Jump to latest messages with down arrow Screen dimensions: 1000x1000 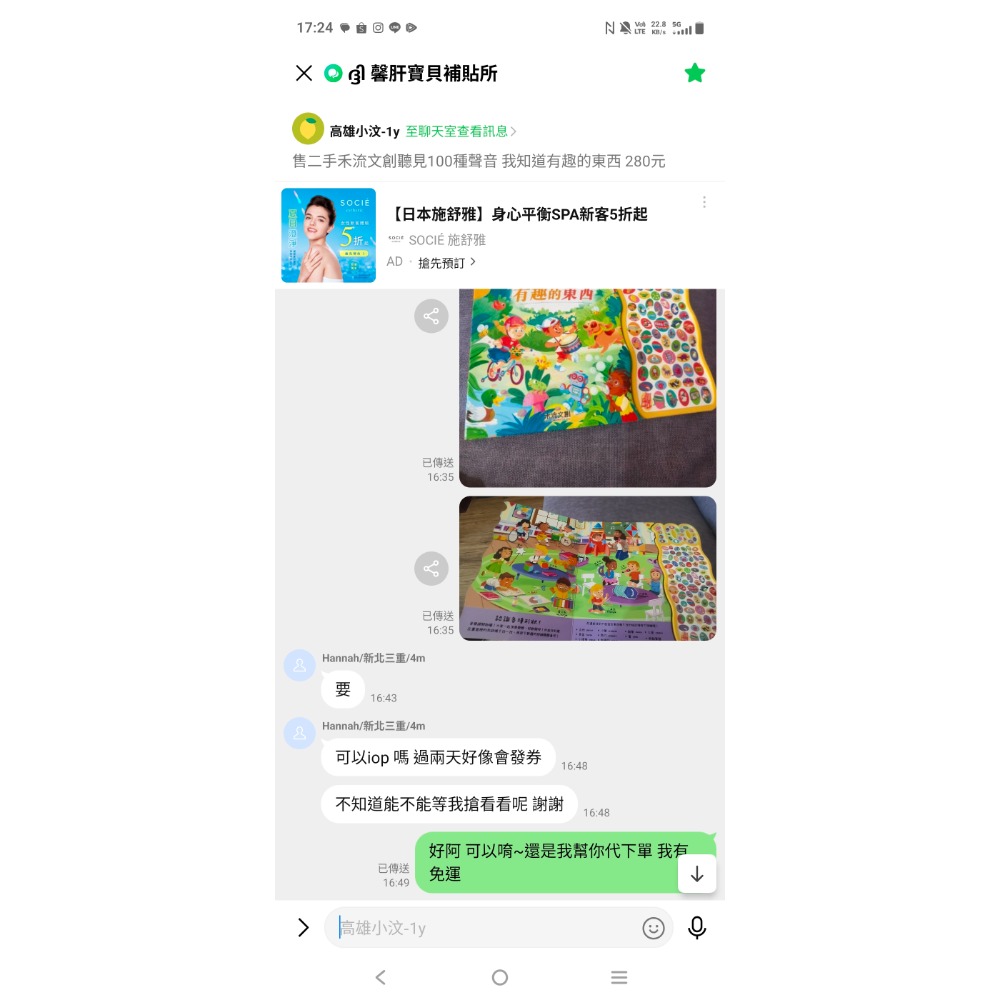[x=697, y=874]
